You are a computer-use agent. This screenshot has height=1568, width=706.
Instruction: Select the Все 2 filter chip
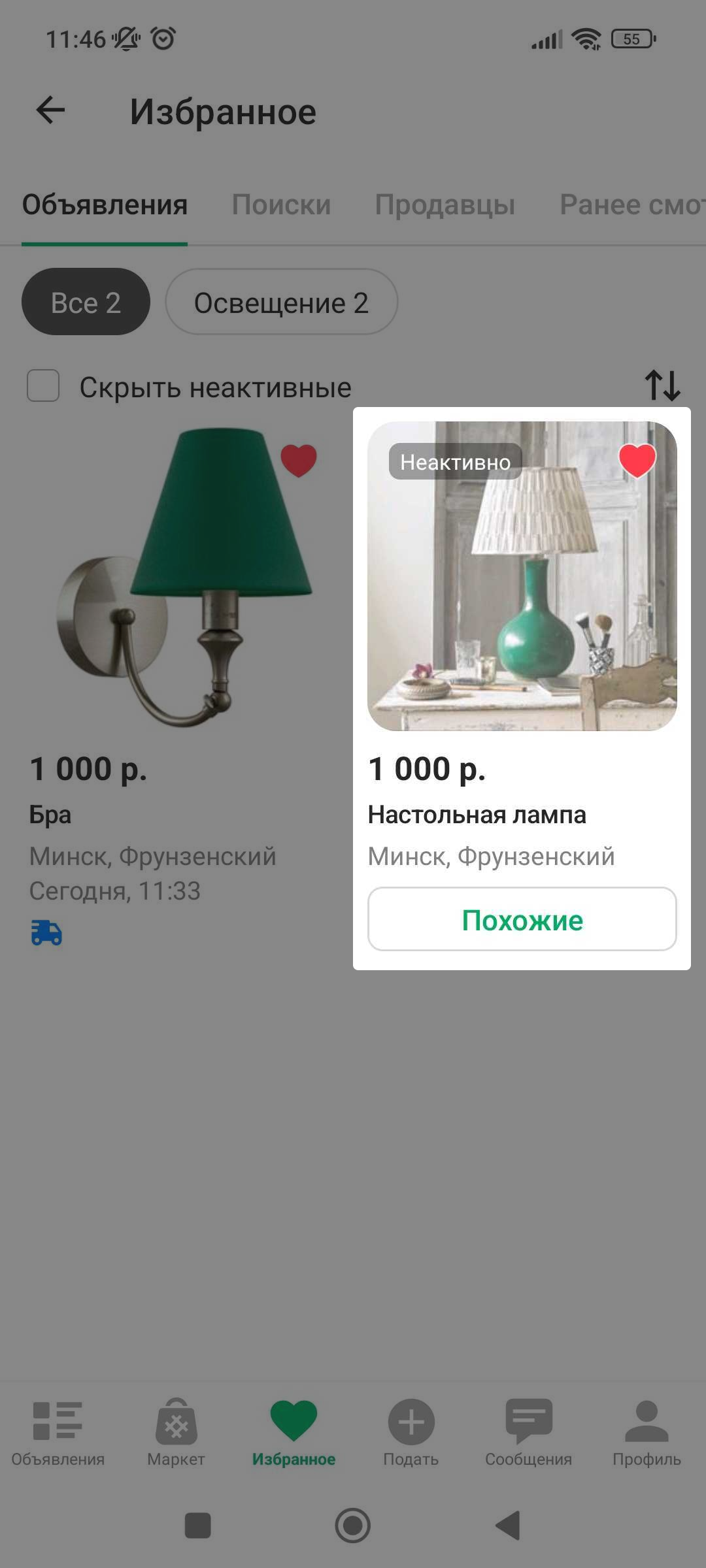(x=86, y=302)
